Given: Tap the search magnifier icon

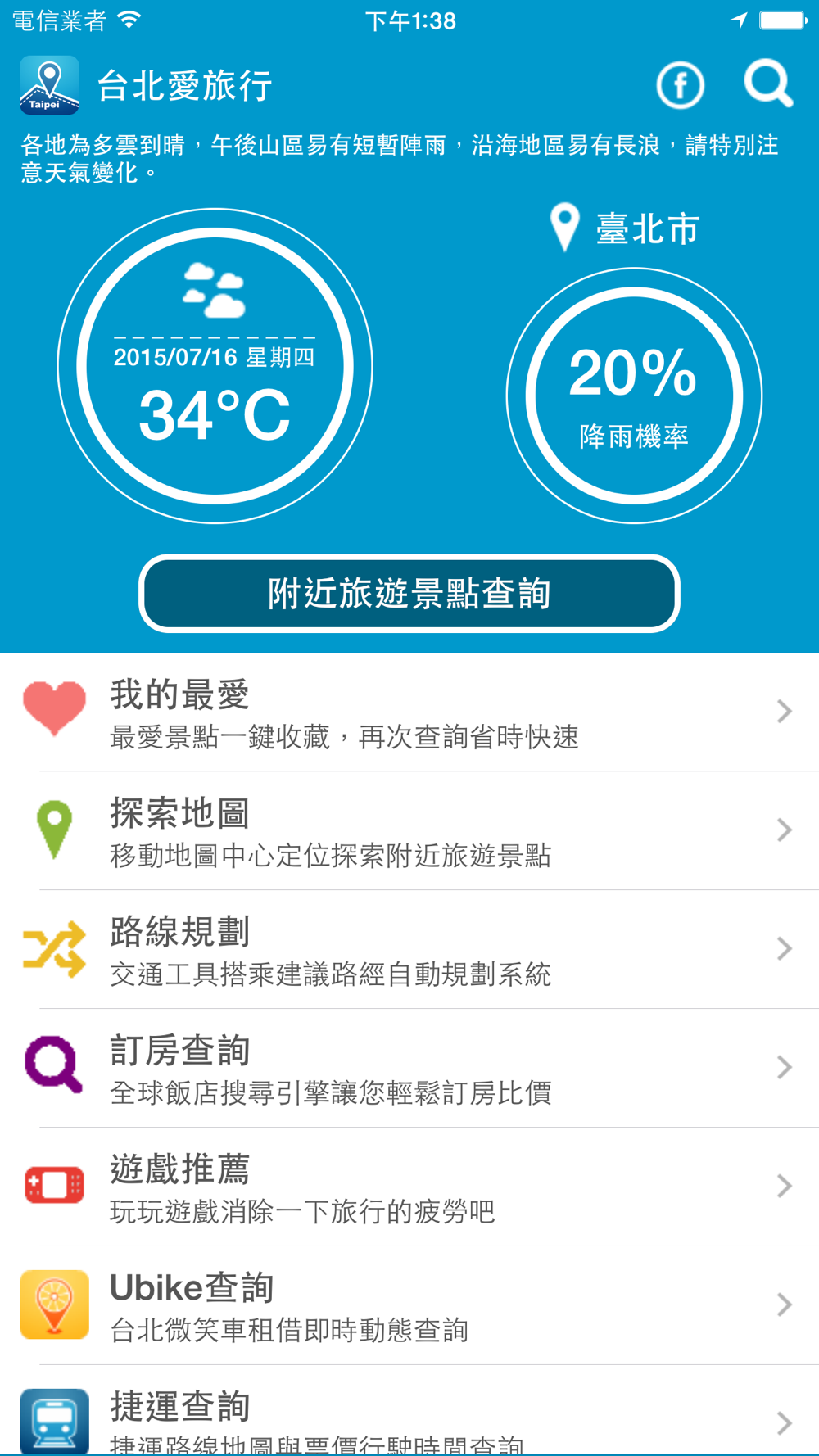Looking at the screenshot, I should point(768,84).
